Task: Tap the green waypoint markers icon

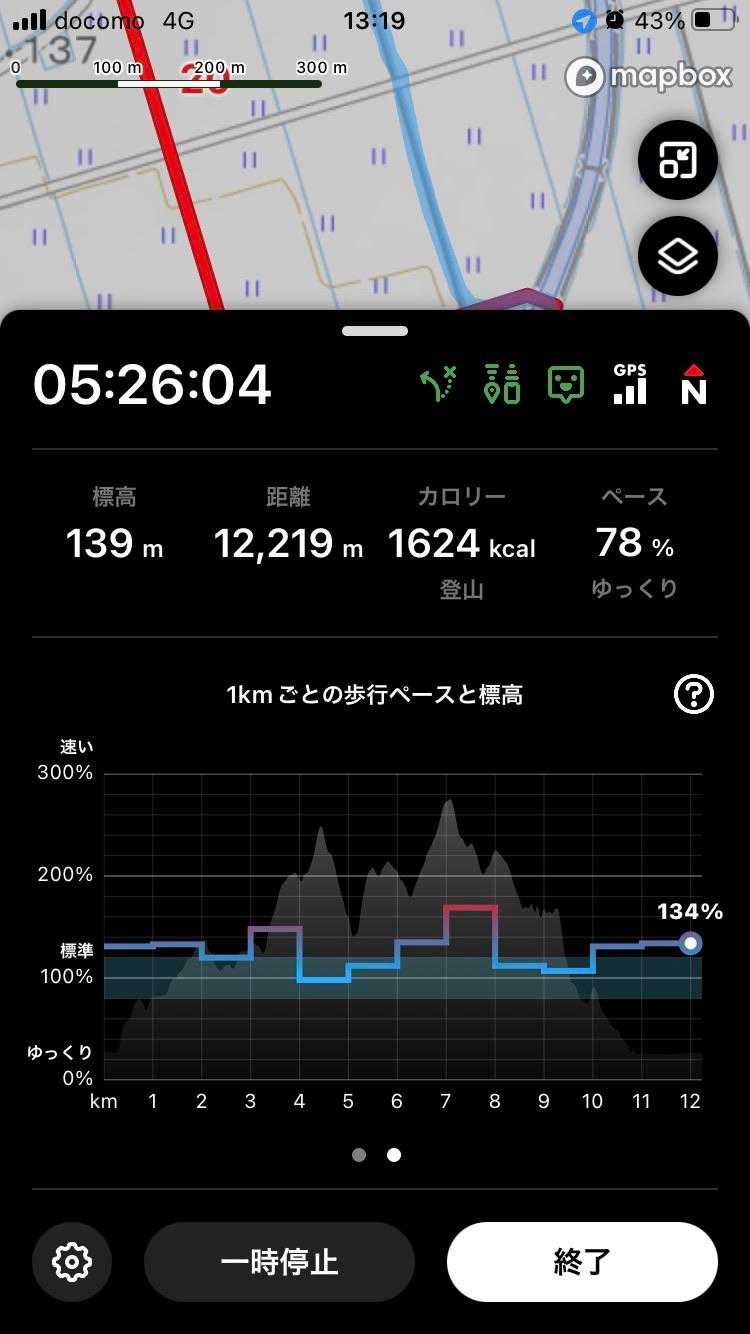Action: [x=502, y=385]
